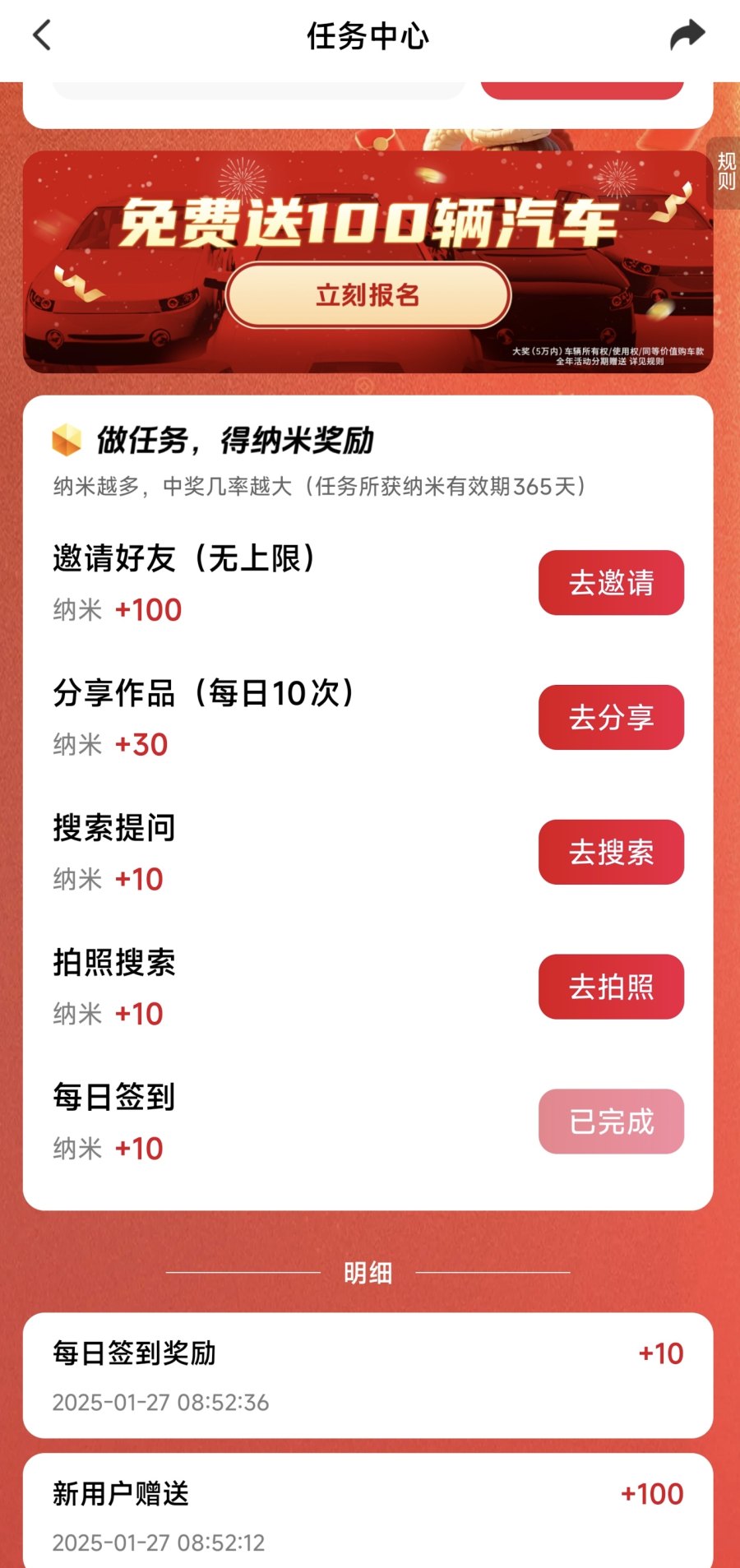Select 去搜索 for the search task
Screen dimensions: 740x1568
[x=611, y=852]
